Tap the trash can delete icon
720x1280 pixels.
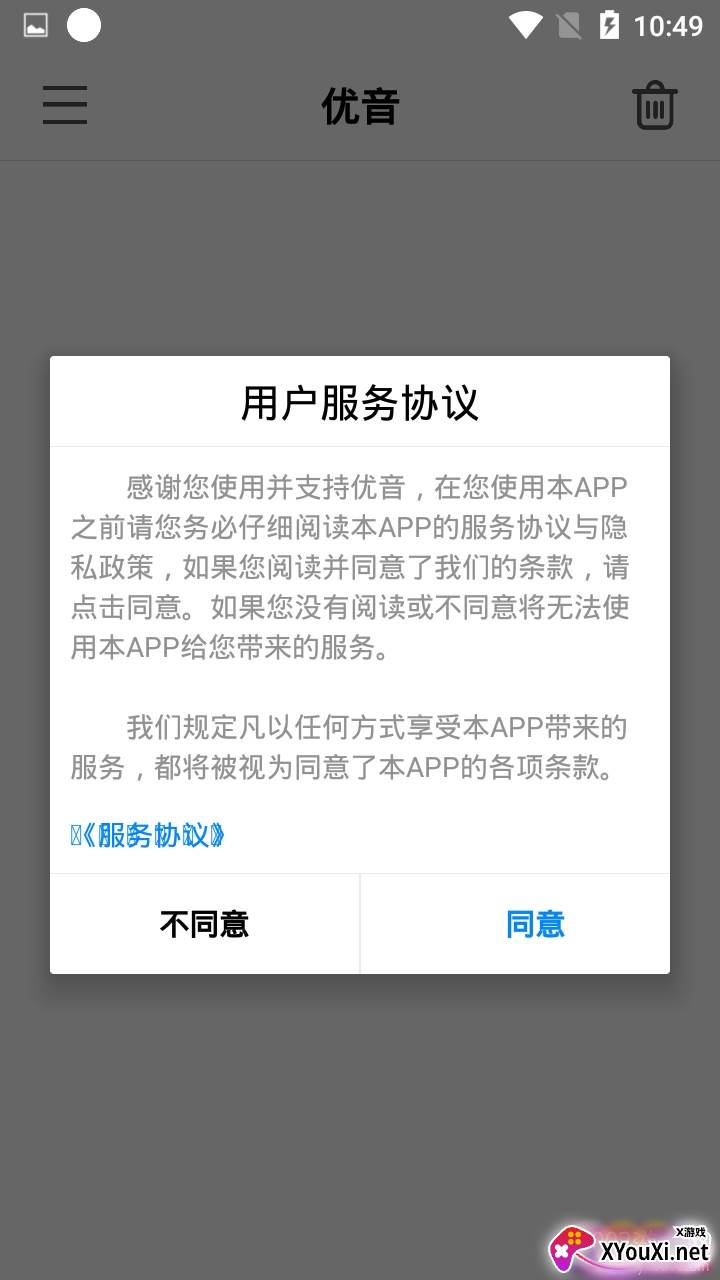tap(655, 105)
